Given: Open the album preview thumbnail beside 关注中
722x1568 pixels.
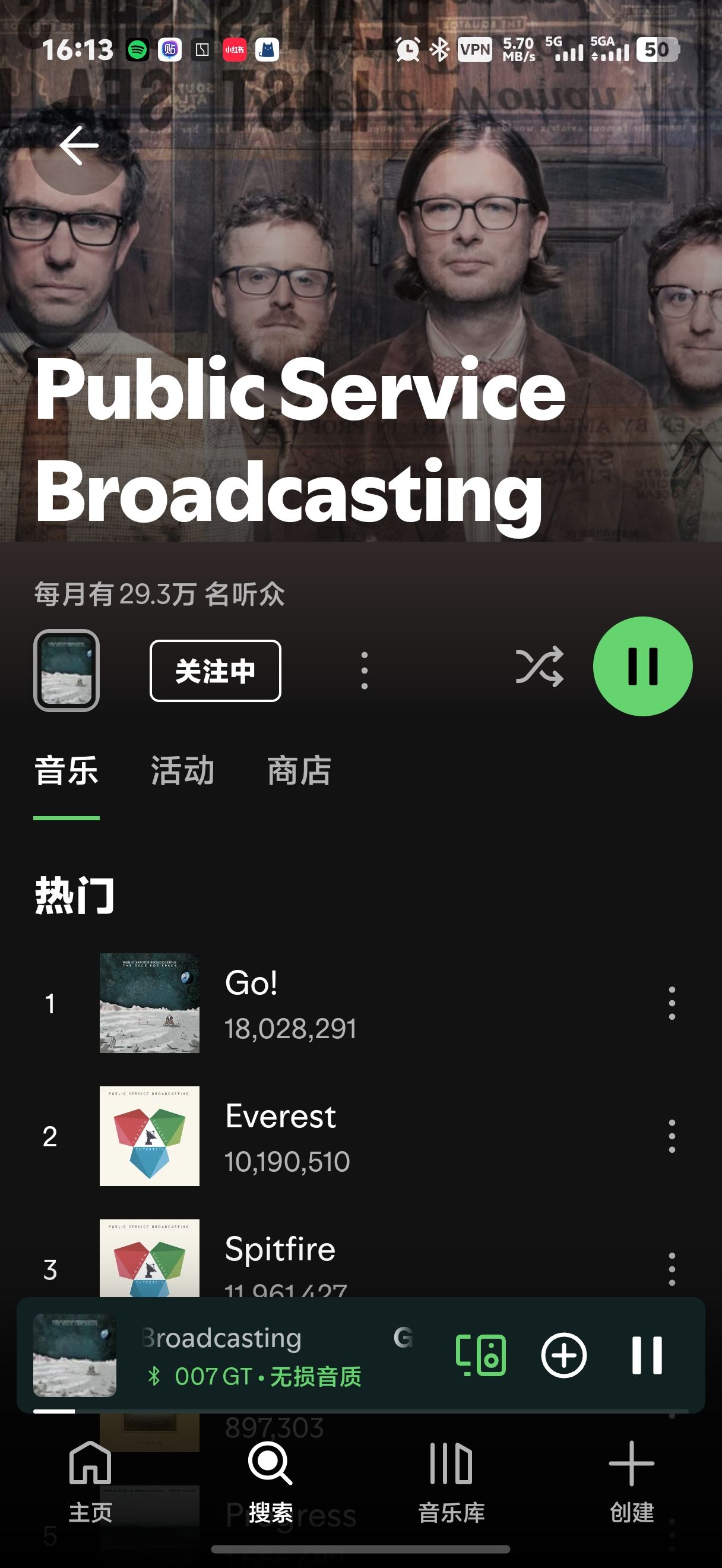Looking at the screenshot, I should click(66, 670).
